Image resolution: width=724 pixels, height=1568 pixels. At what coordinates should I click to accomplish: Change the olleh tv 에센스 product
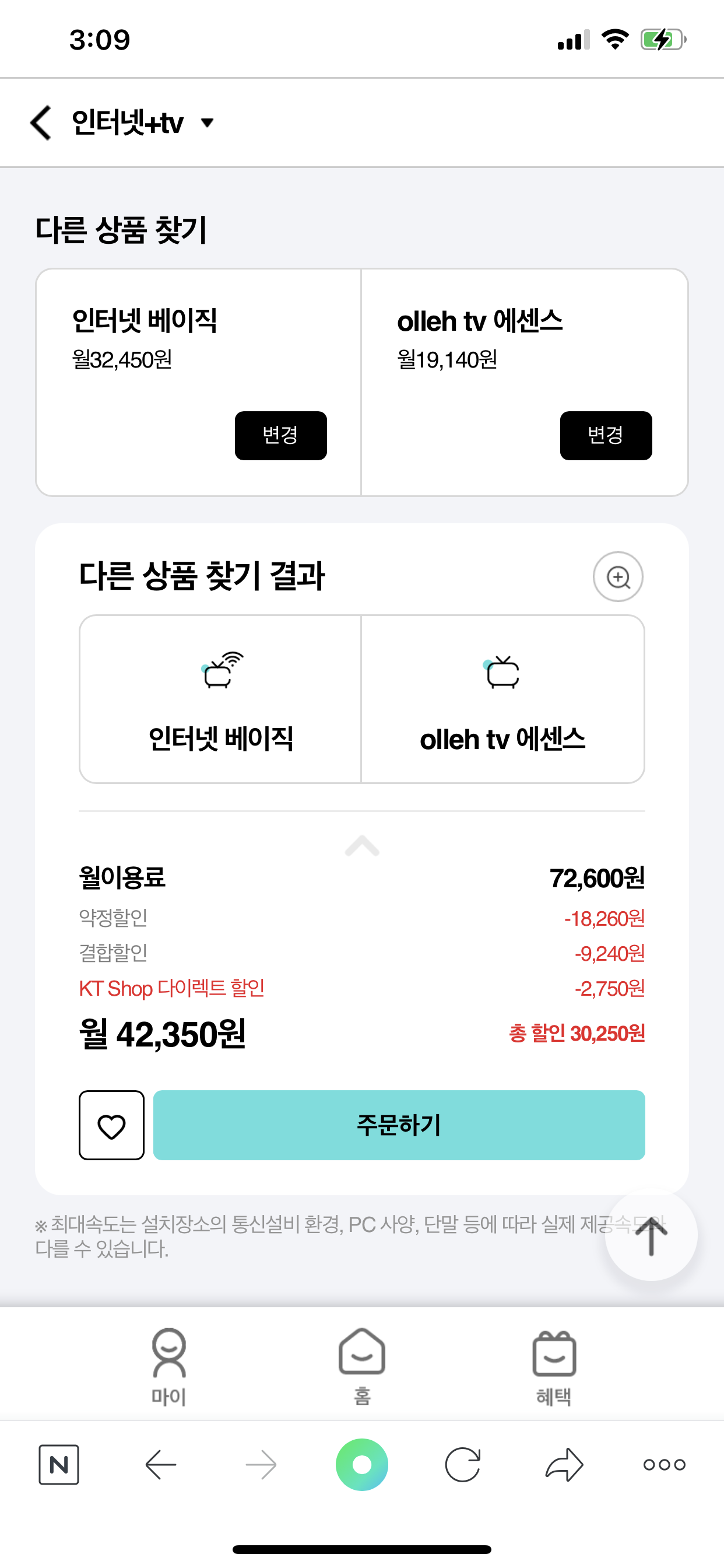point(605,435)
